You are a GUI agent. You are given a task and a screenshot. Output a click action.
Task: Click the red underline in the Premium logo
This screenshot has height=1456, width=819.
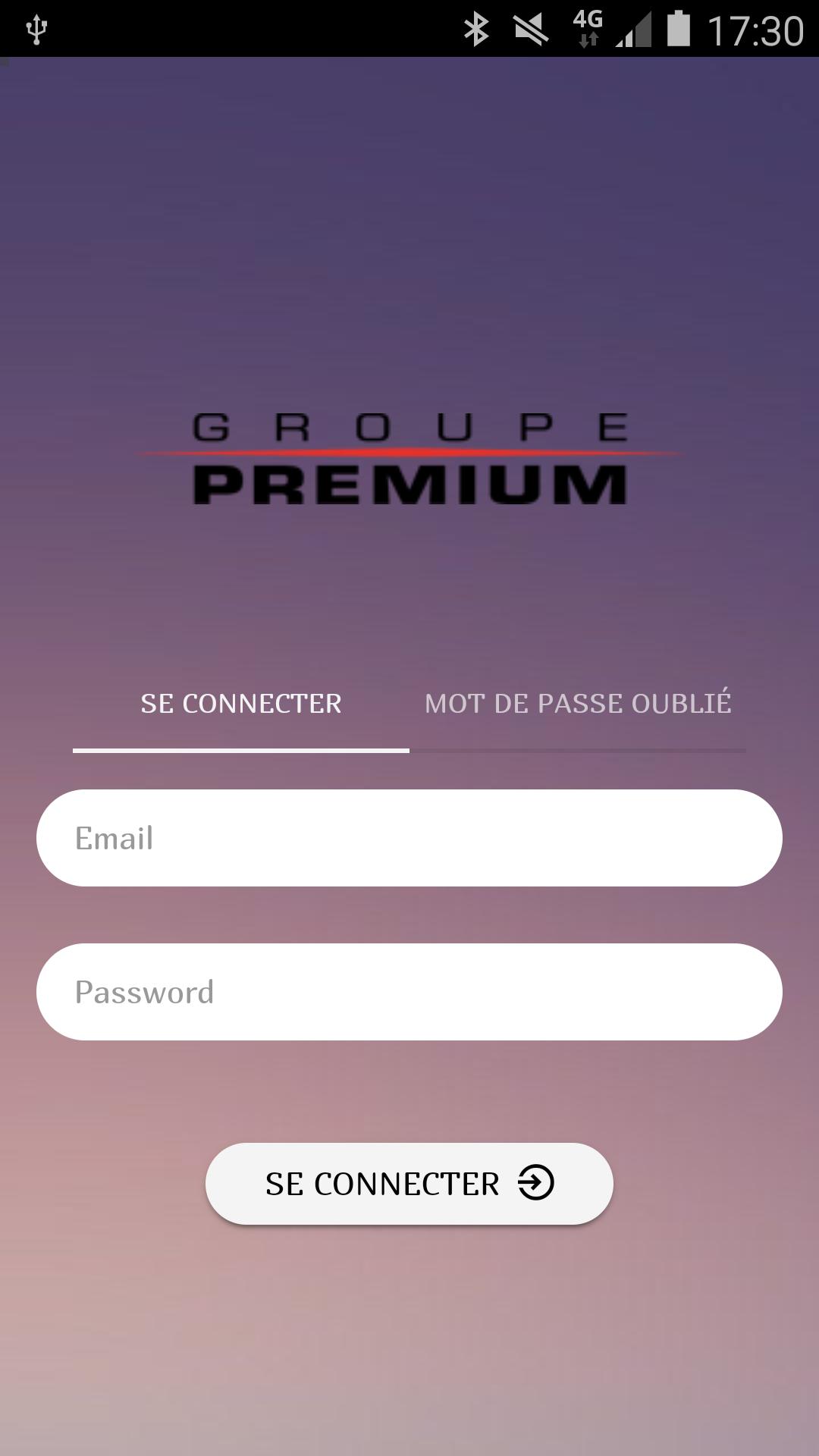[409, 450]
